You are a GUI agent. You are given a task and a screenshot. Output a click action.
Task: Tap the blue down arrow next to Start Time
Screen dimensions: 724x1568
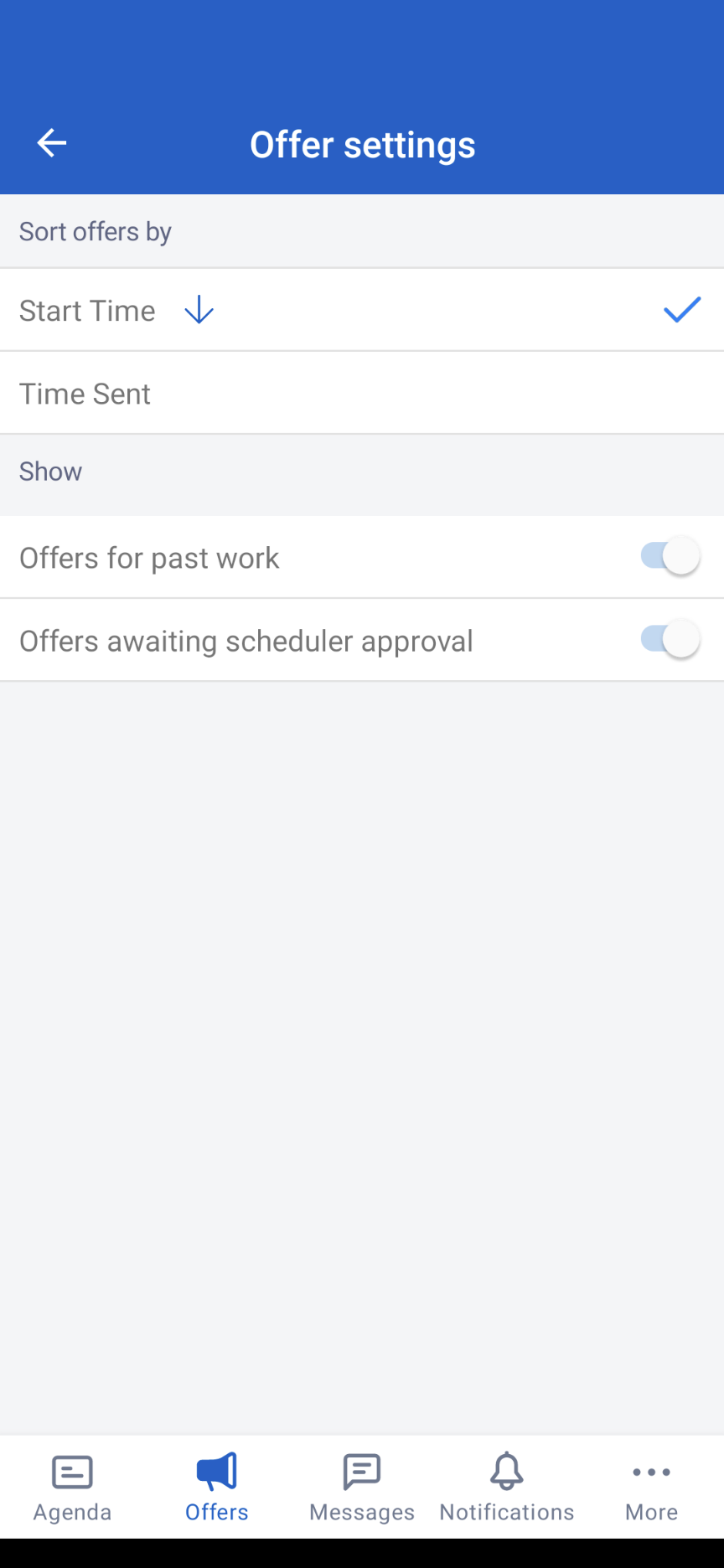198,310
